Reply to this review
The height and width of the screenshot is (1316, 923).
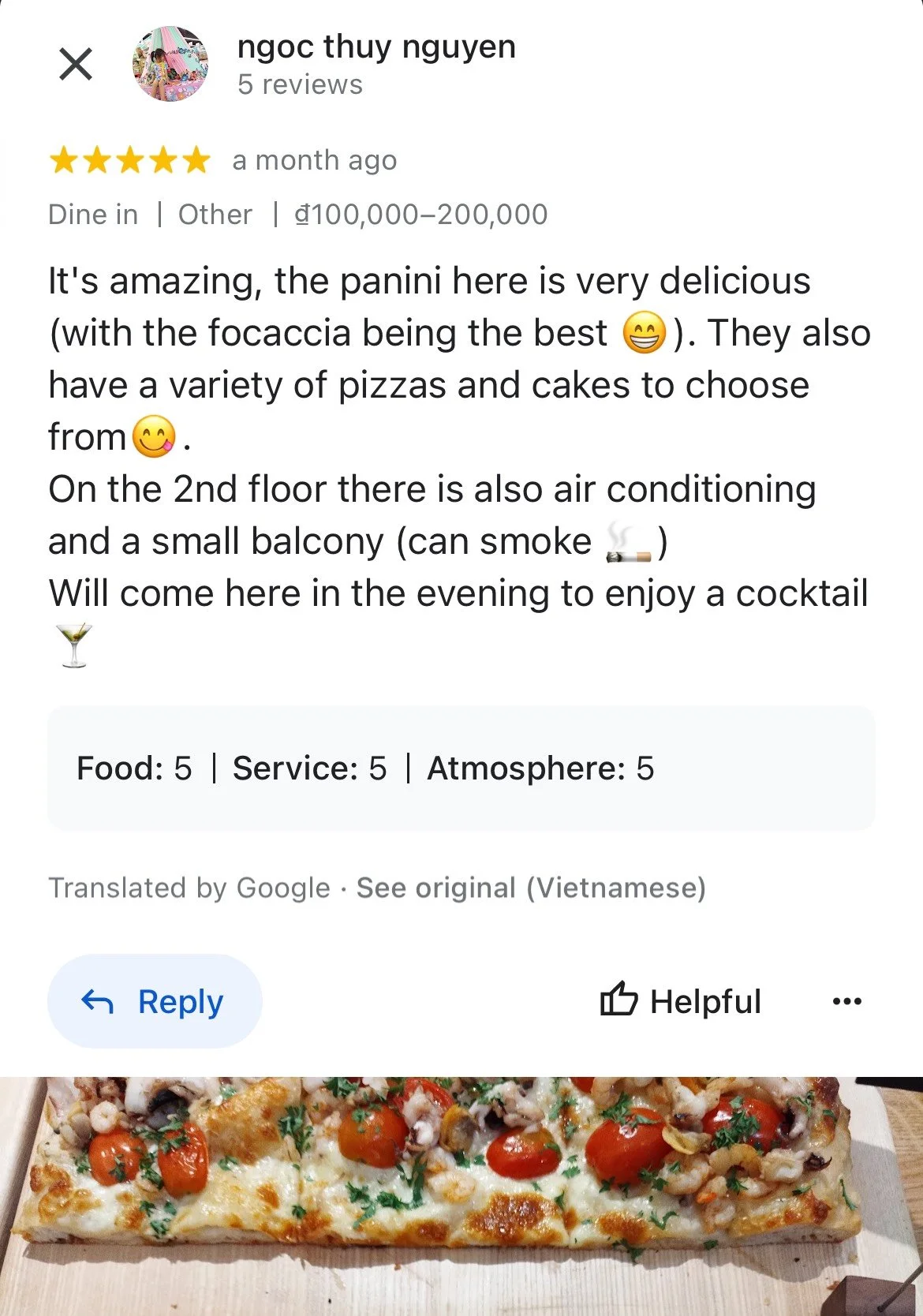pos(155,1001)
